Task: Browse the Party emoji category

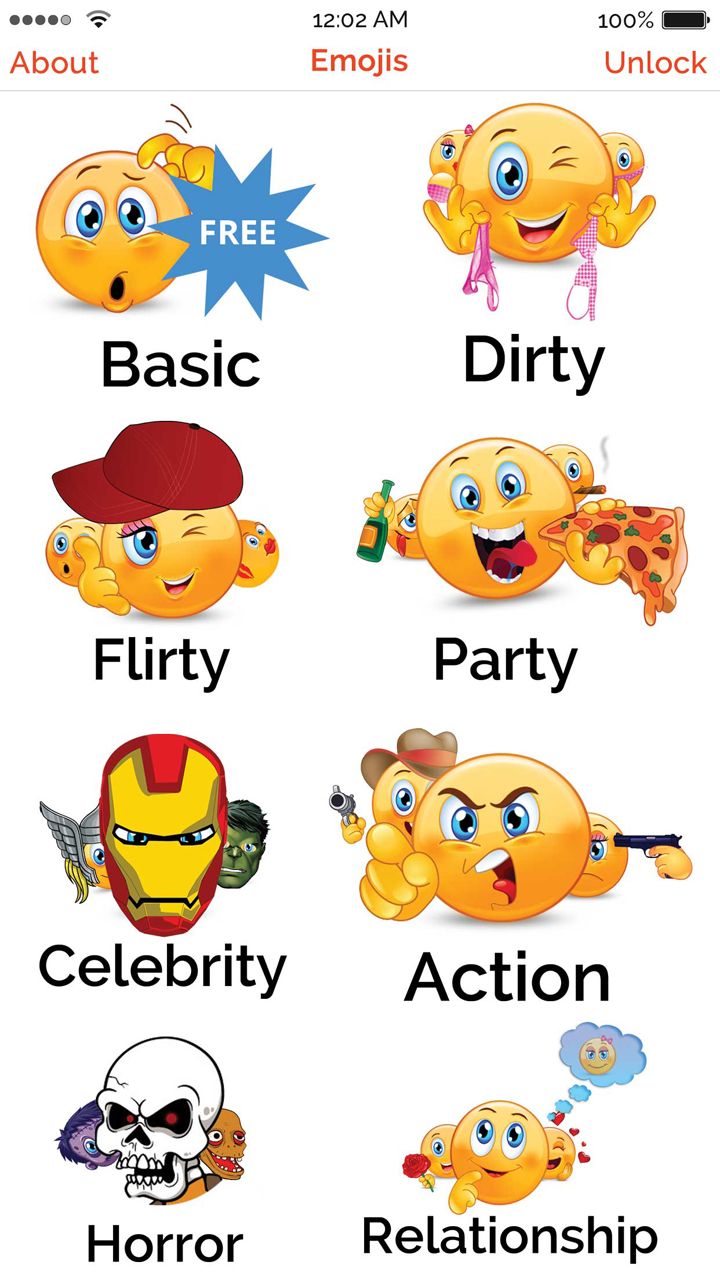Action: click(520, 550)
